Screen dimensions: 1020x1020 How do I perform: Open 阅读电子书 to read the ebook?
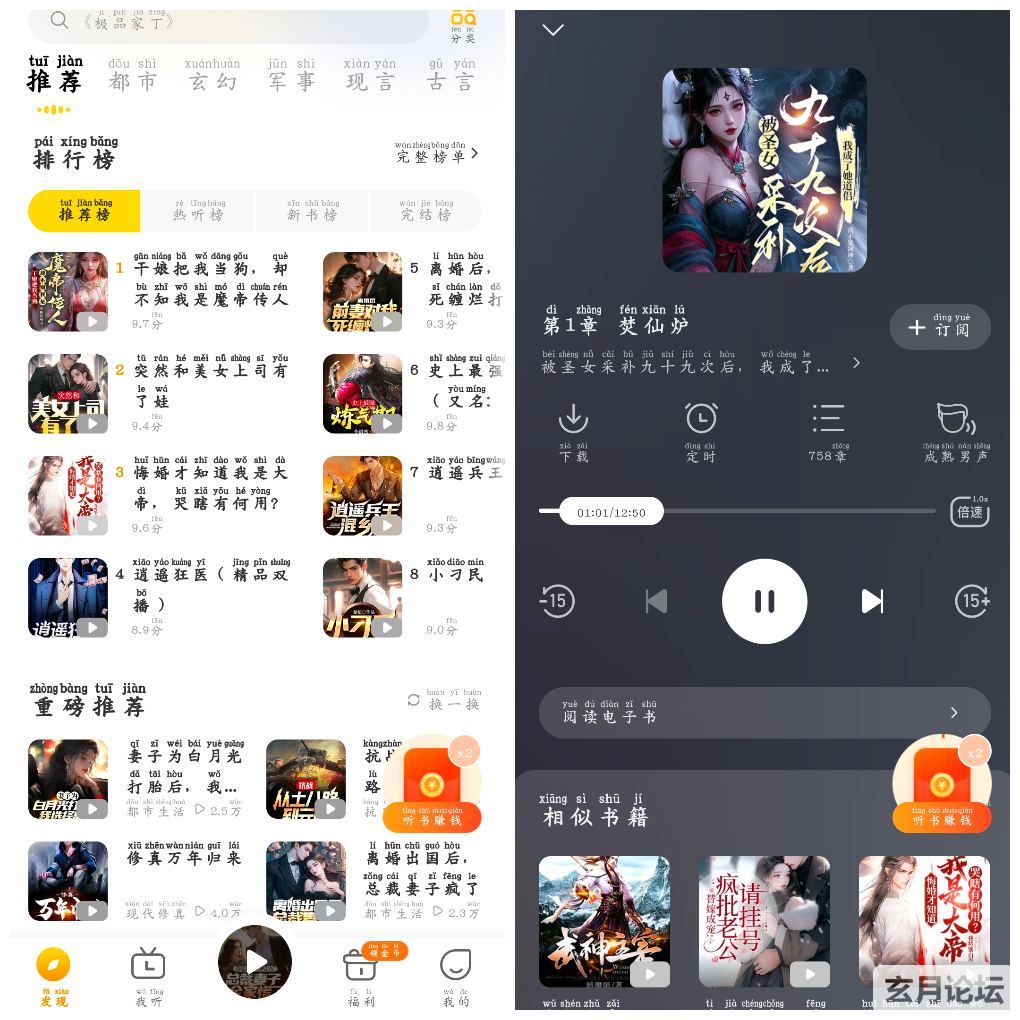[x=764, y=713]
